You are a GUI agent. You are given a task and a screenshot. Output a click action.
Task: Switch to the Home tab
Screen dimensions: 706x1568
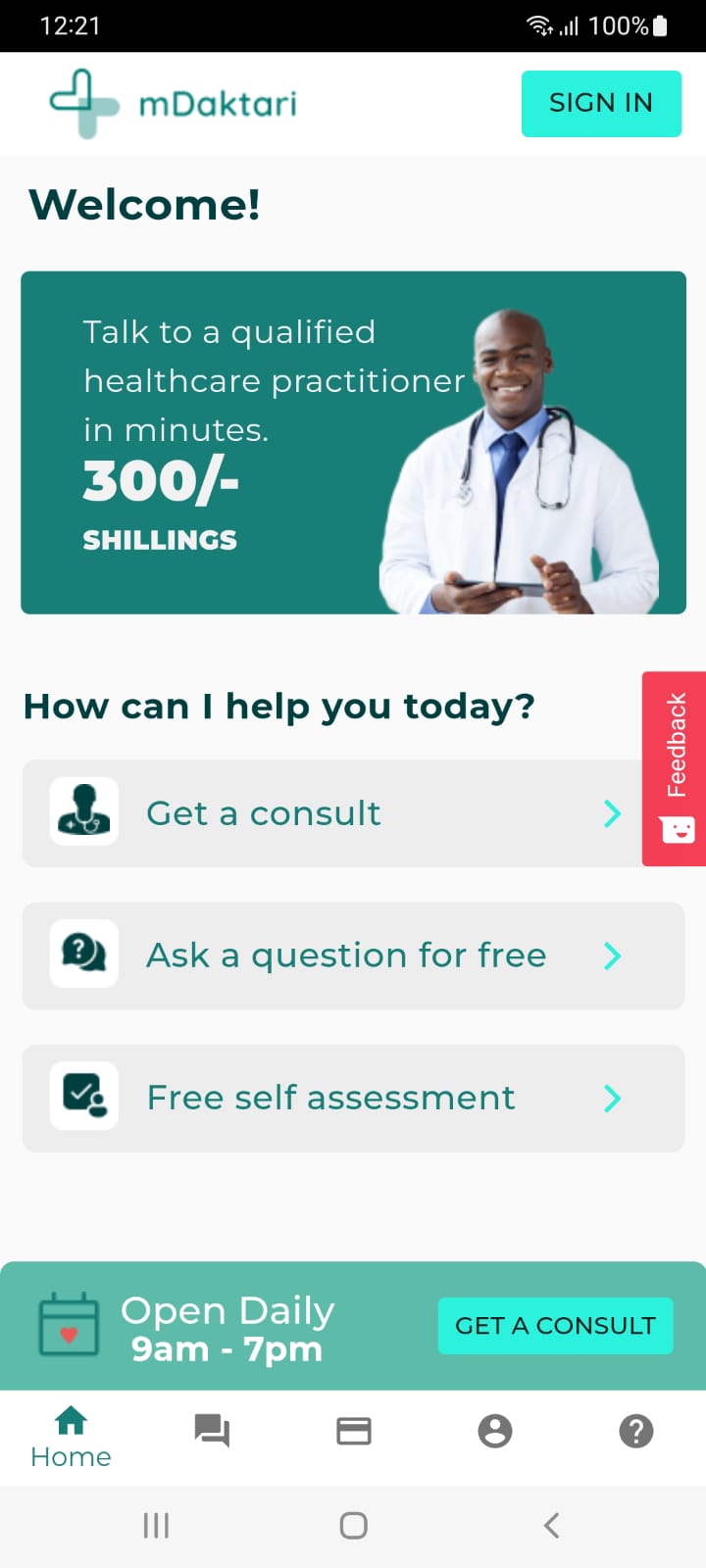71,1437
